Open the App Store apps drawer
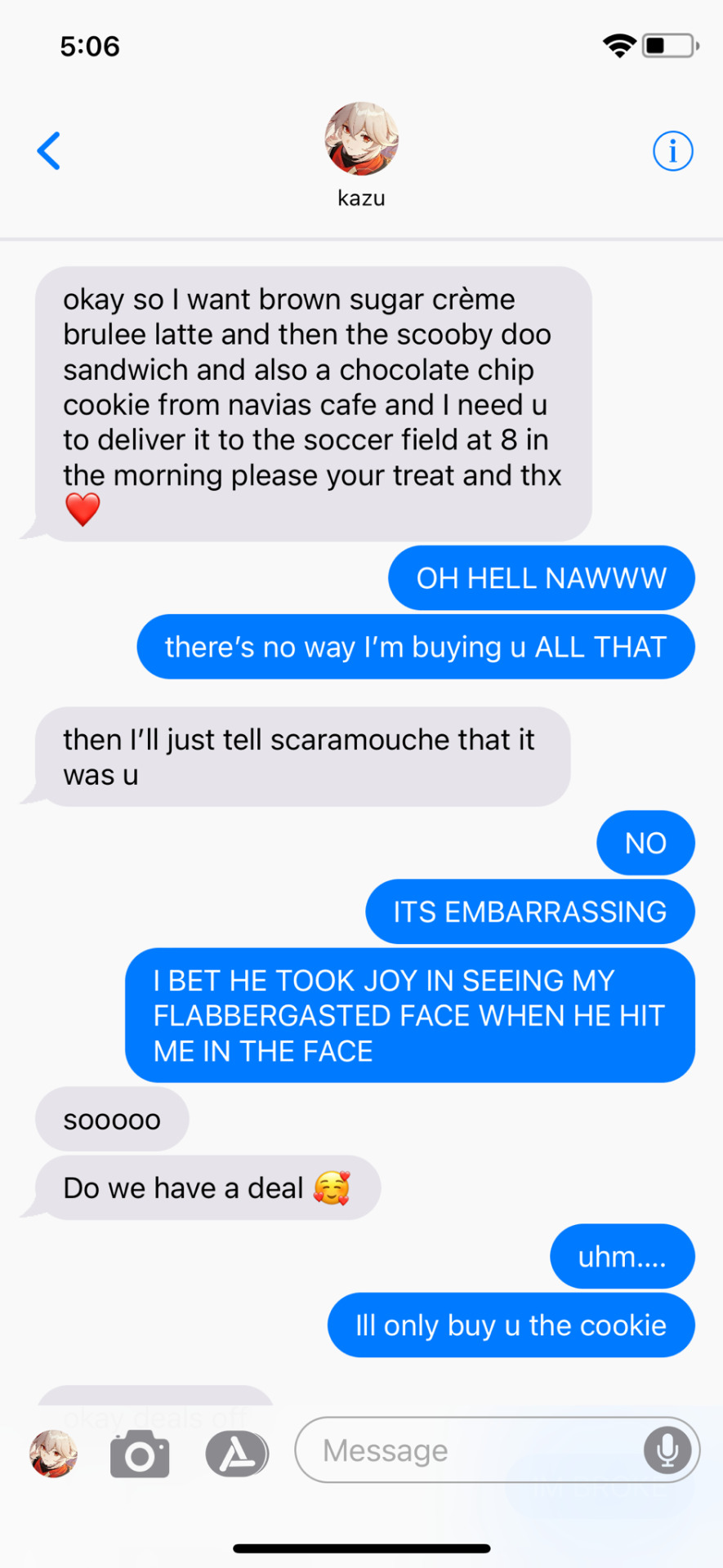723x1568 pixels. (237, 1454)
